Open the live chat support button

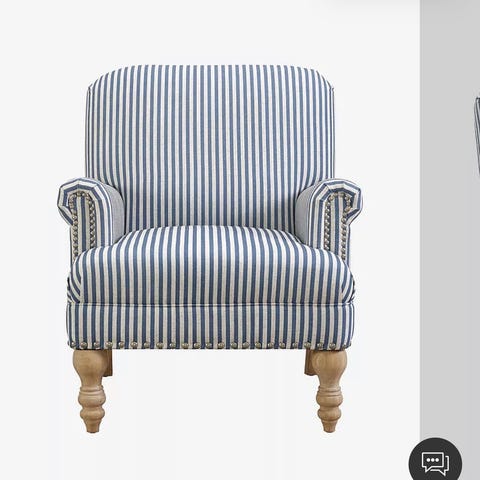[x=435, y=461]
